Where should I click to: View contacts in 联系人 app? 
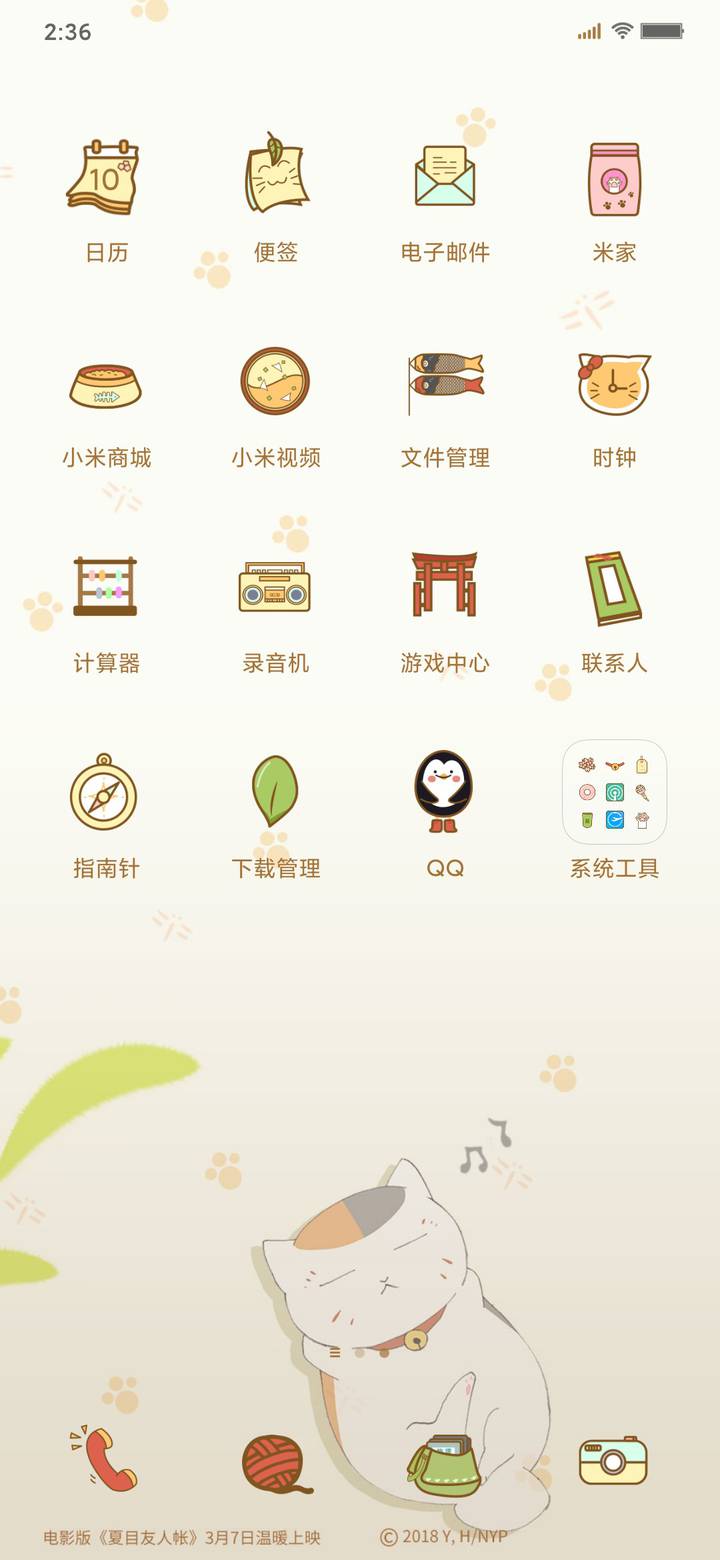pyautogui.click(x=613, y=590)
